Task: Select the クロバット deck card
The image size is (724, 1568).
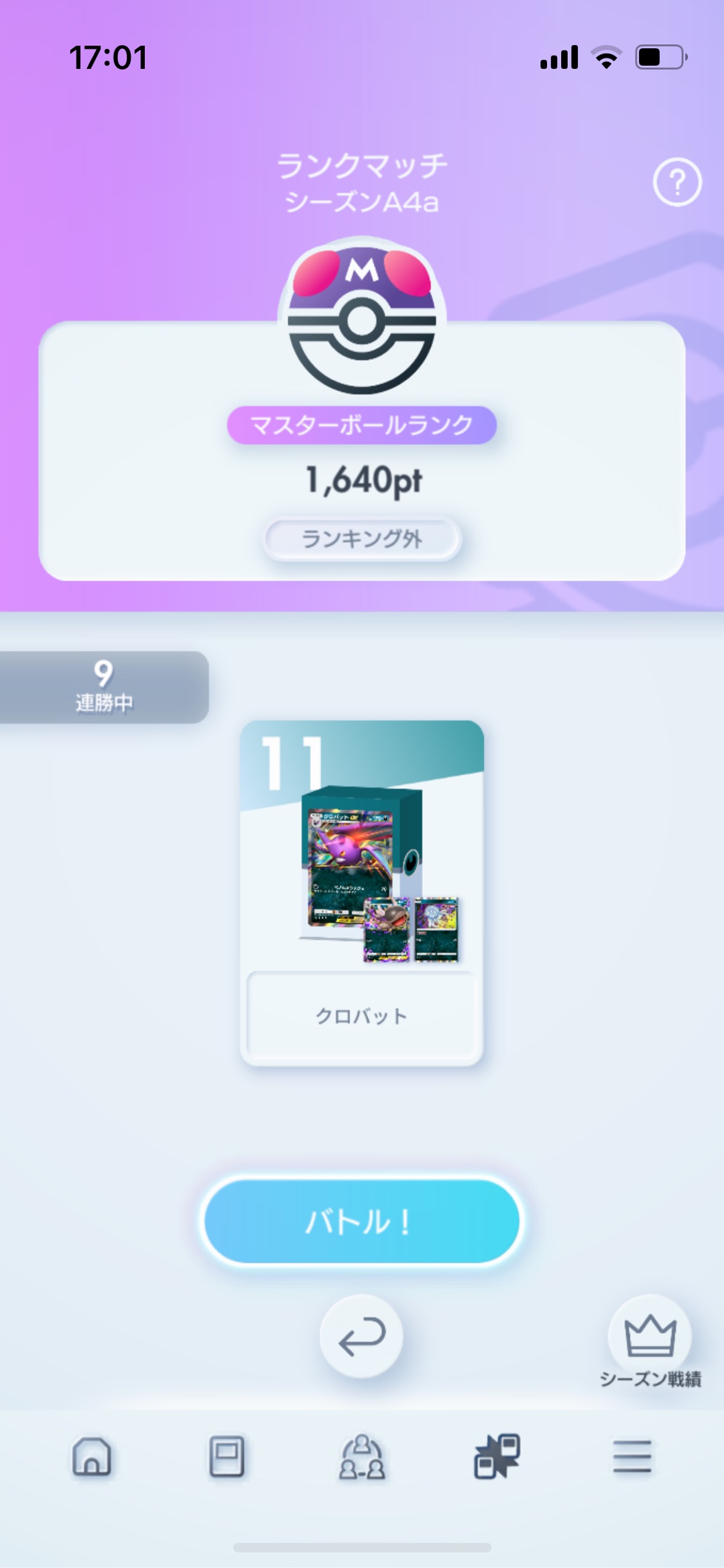Action: 362,892
